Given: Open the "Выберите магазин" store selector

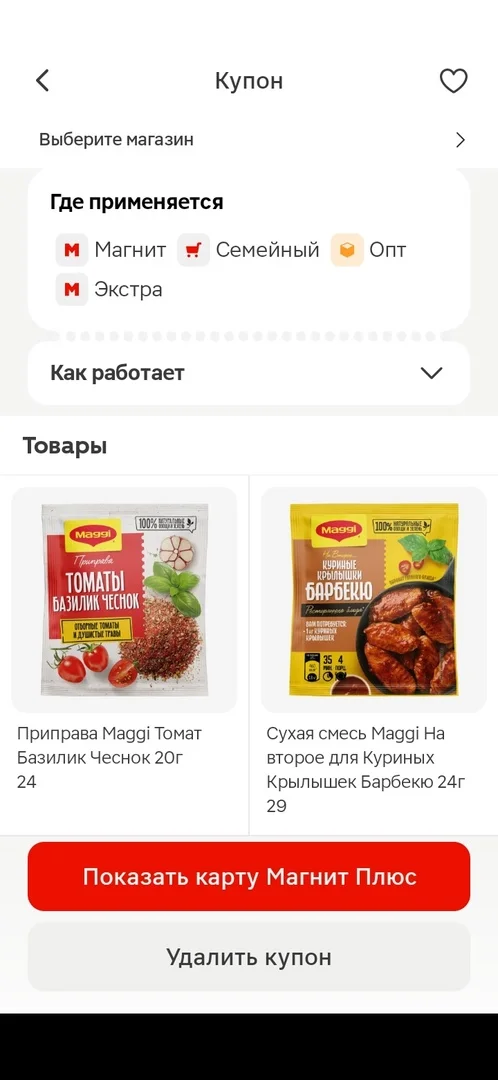Looking at the screenshot, I should (249, 140).
